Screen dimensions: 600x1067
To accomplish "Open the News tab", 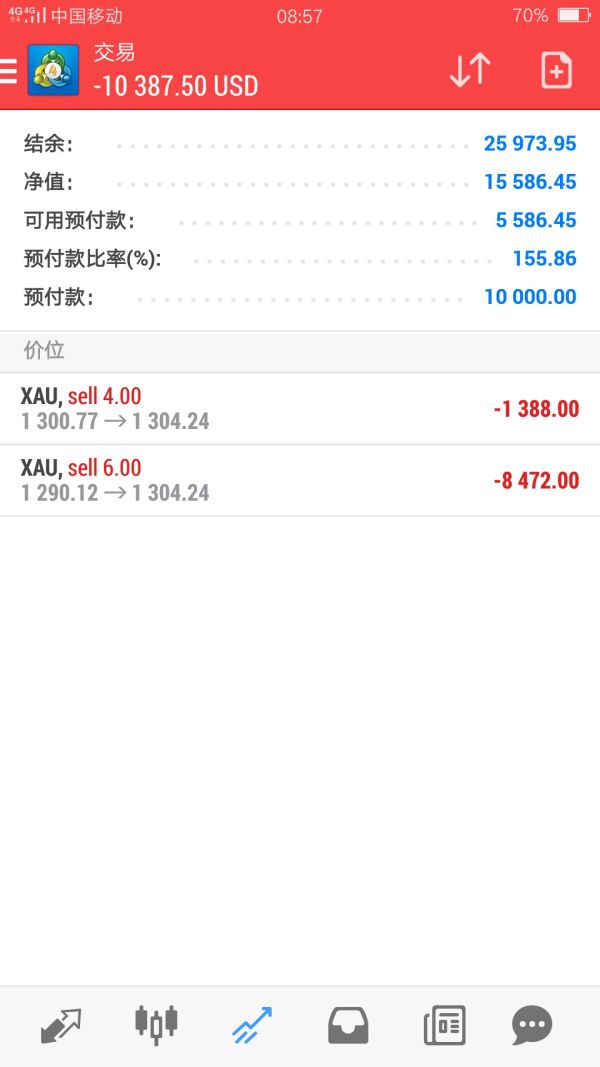I will coord(444,1026).
